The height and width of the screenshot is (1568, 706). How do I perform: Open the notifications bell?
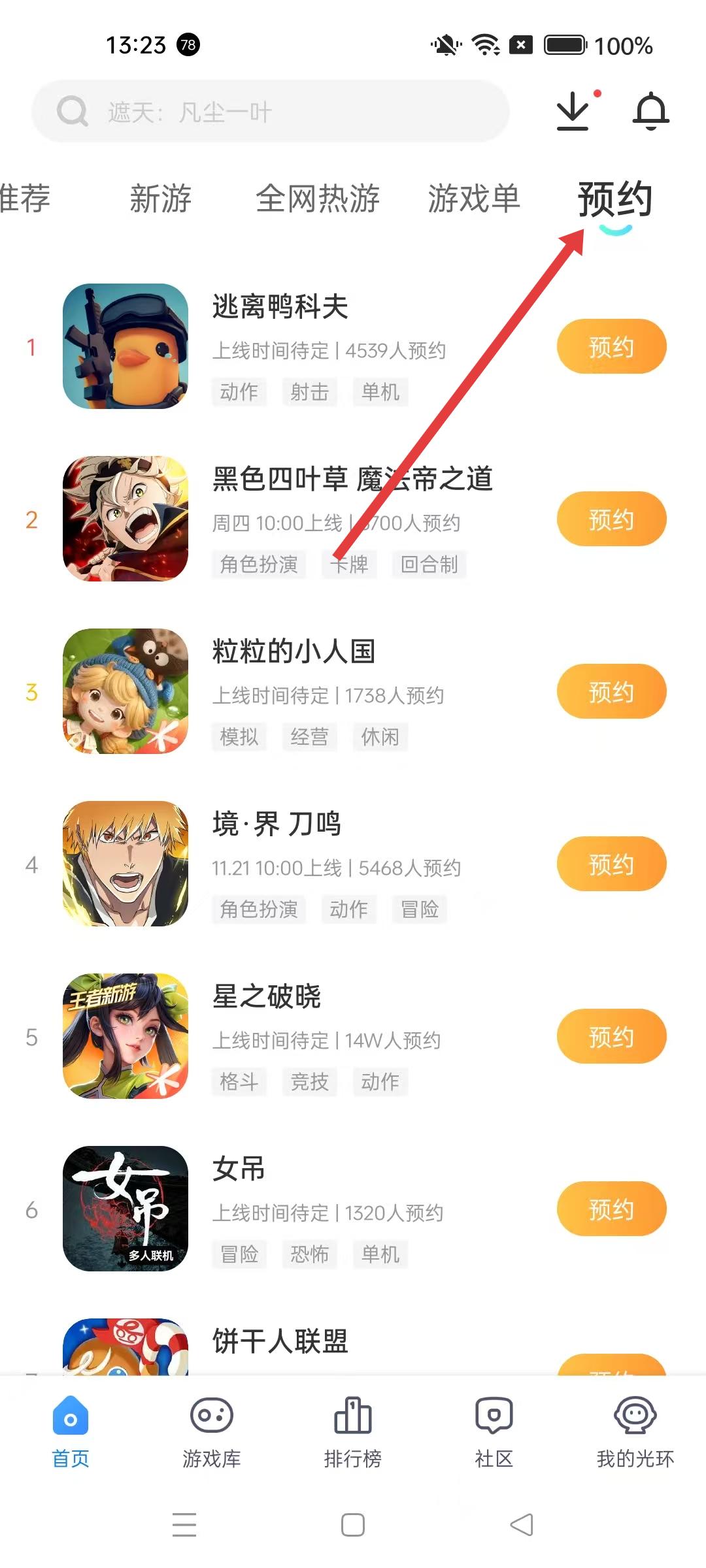650,110
